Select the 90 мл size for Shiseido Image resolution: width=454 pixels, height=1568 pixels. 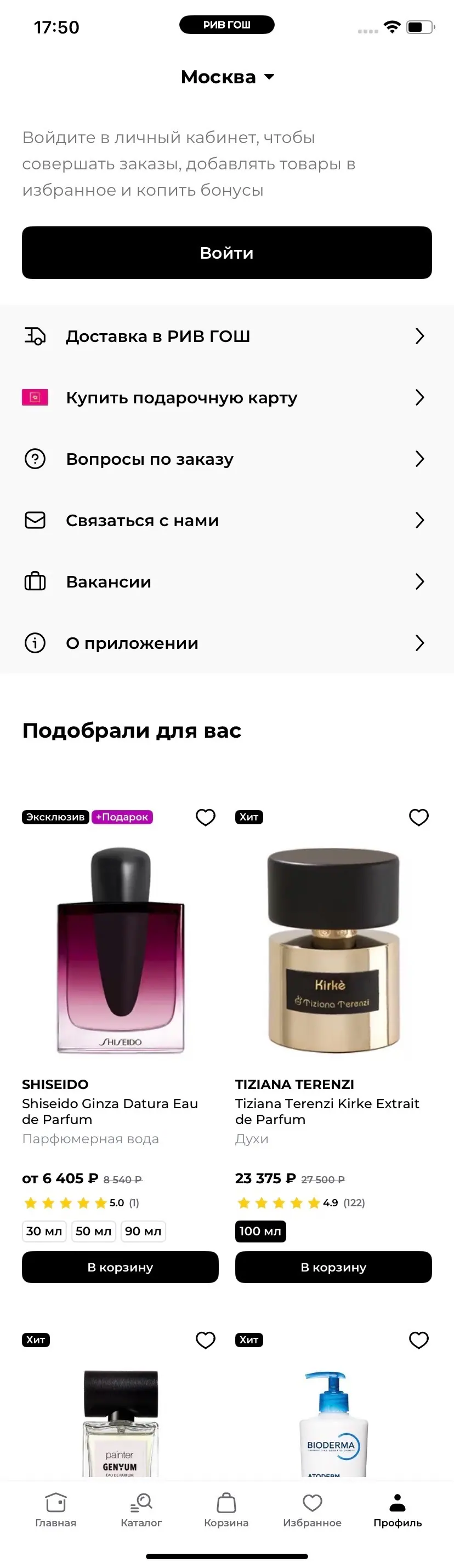pyautogui.click(x=143, y=1231)
